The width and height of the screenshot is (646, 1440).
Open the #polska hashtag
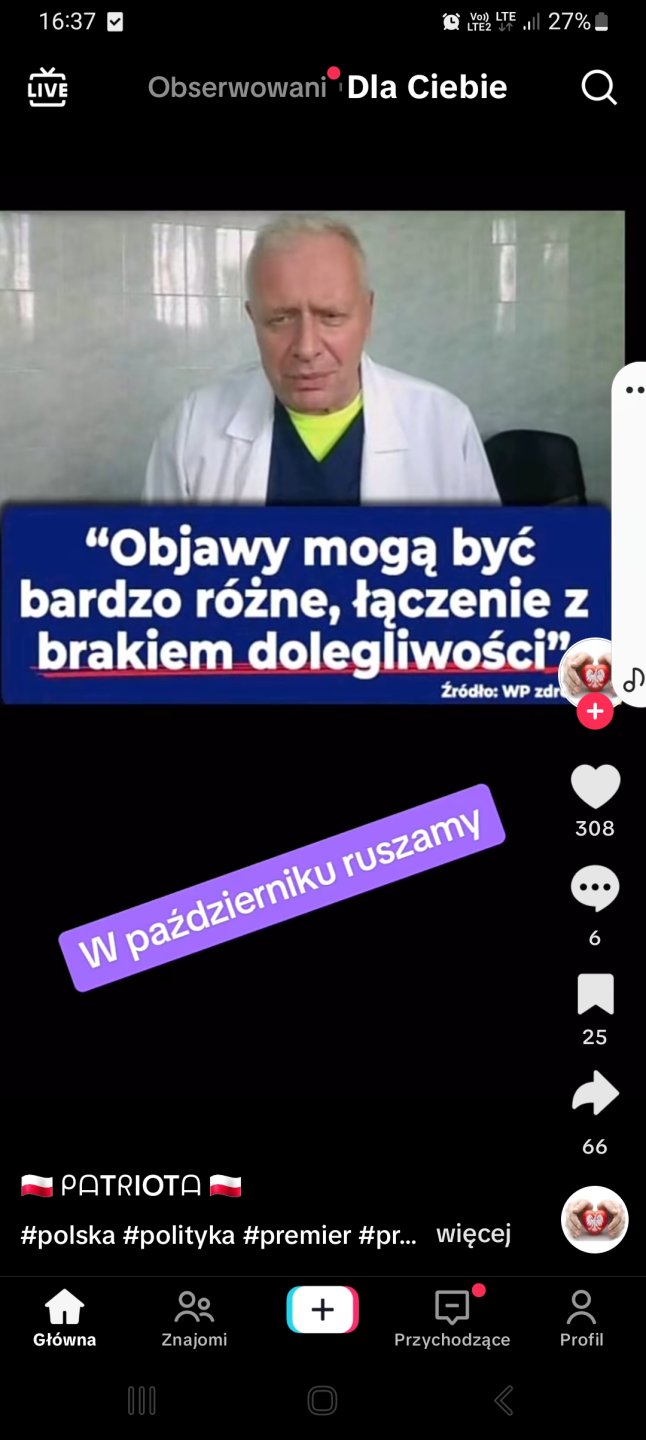pyautogui.click(x=68, y=1235)
